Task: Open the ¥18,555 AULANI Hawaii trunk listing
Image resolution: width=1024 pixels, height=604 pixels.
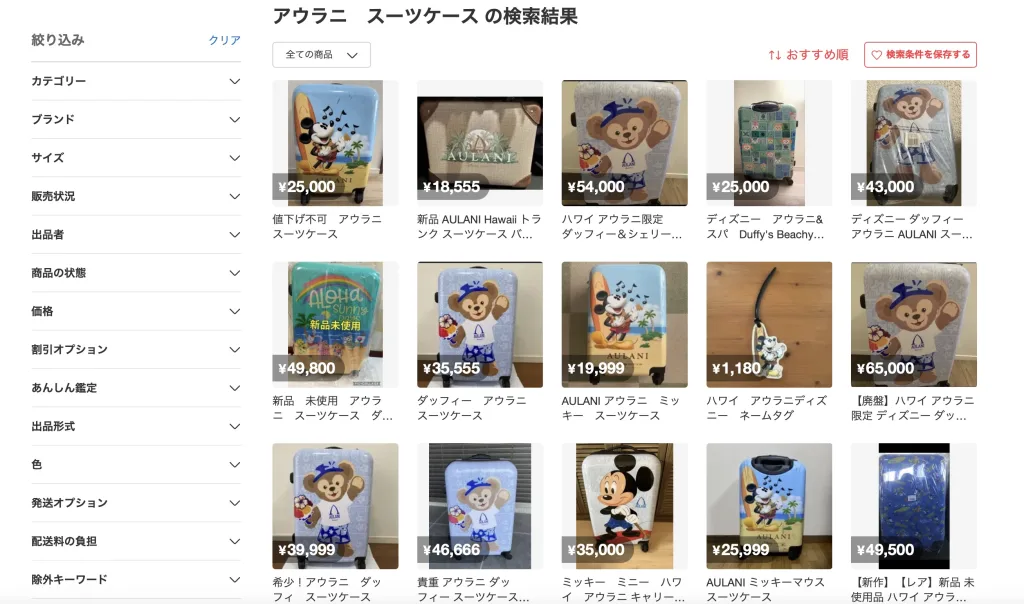Action: [x=479, y=143]
